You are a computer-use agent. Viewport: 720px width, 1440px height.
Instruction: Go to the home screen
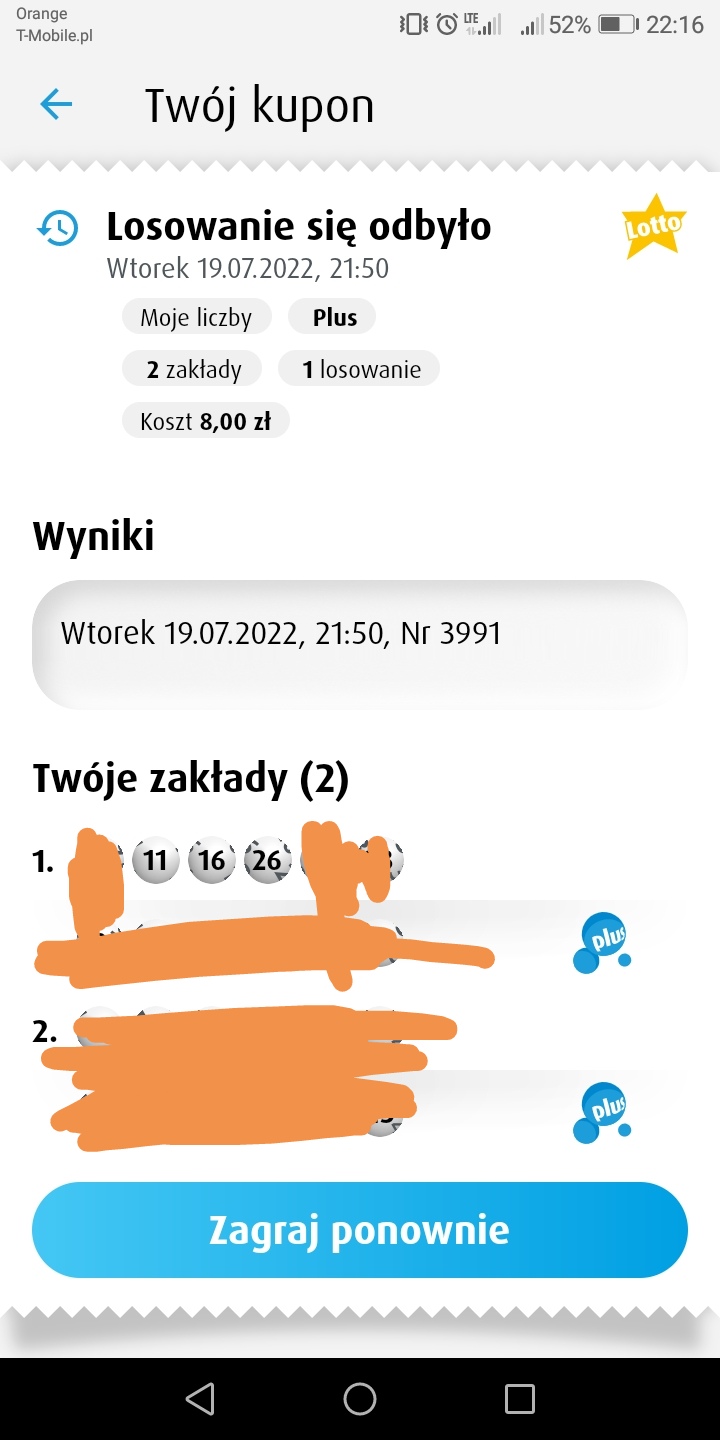(x=360, y=1398)
